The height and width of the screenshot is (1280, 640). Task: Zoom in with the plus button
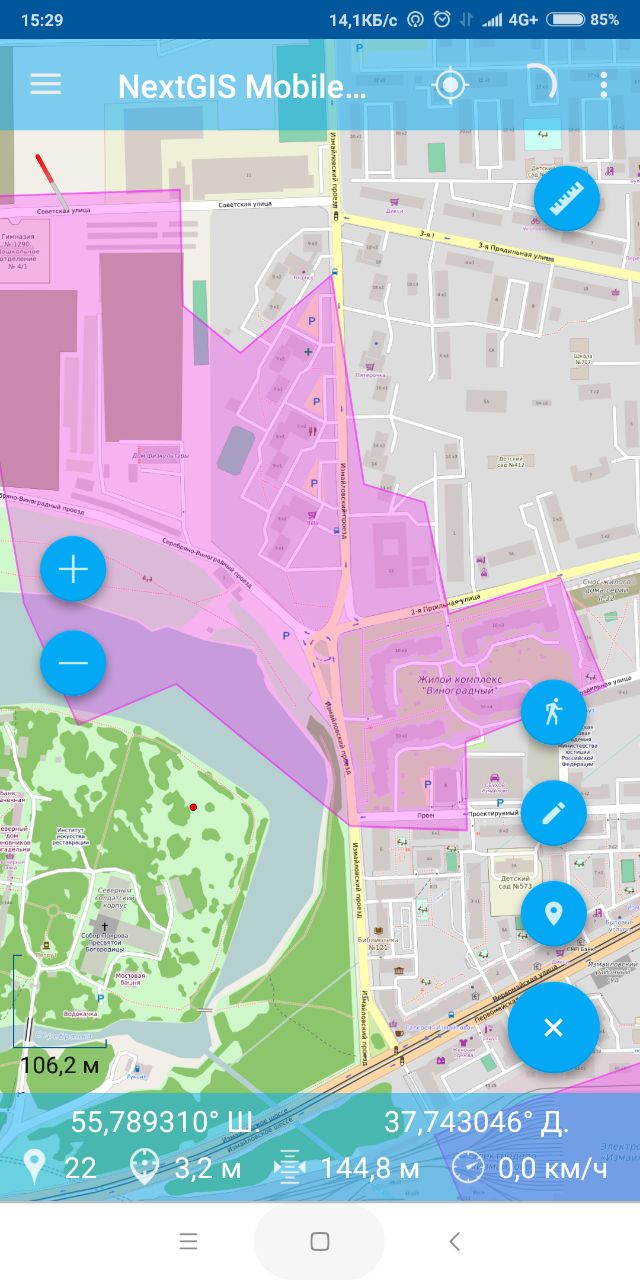(73, 569)
